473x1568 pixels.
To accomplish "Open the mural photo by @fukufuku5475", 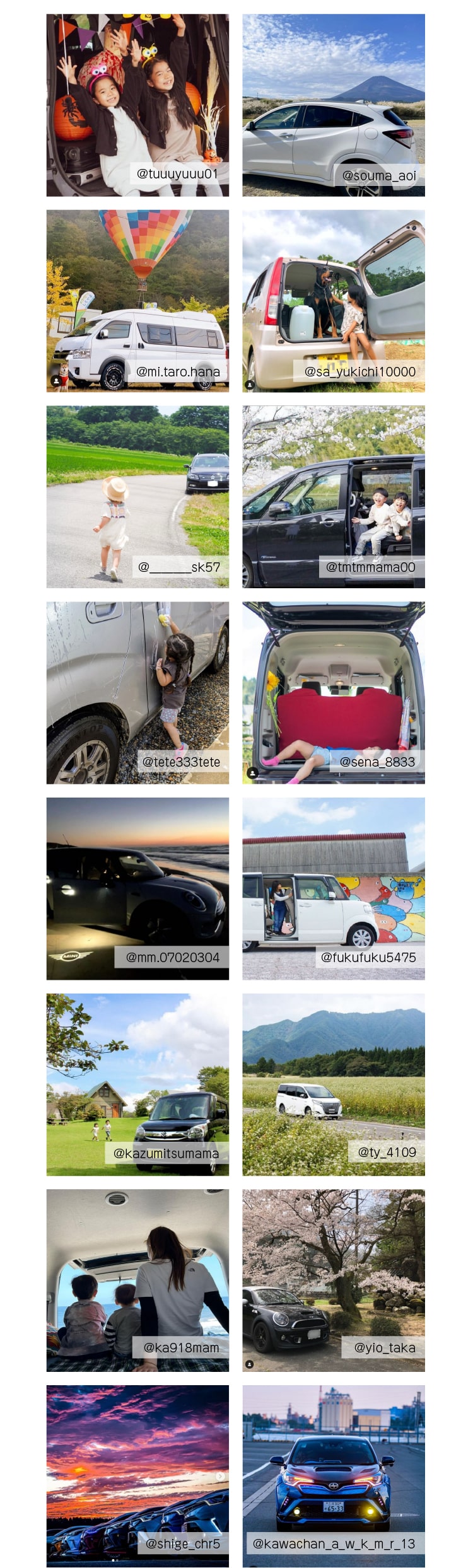I will [x=333, y=888].
